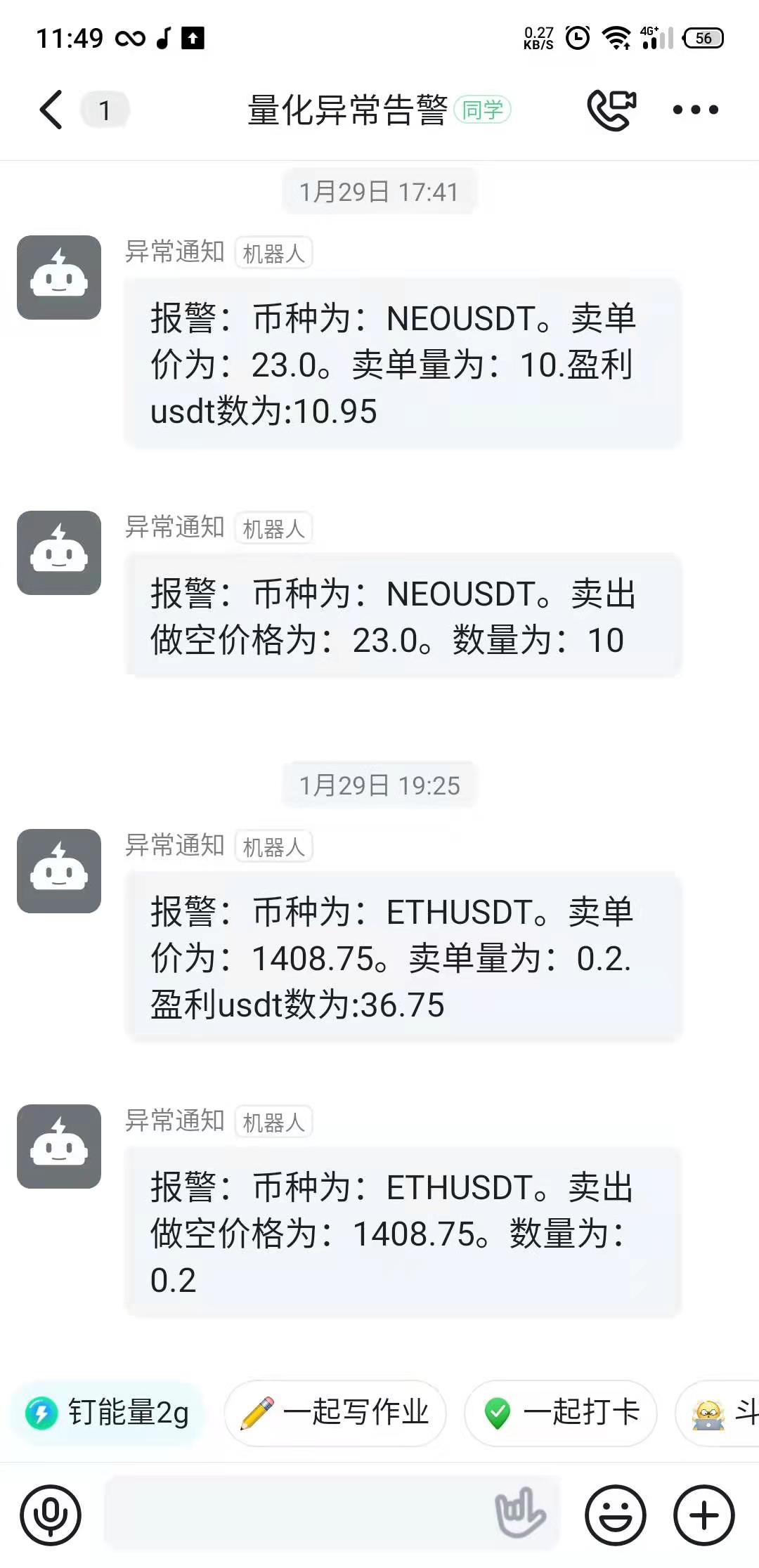Open the robot avatar of the first NEOUSDT alert
759x1568 pixels.
tap(59, 279)
